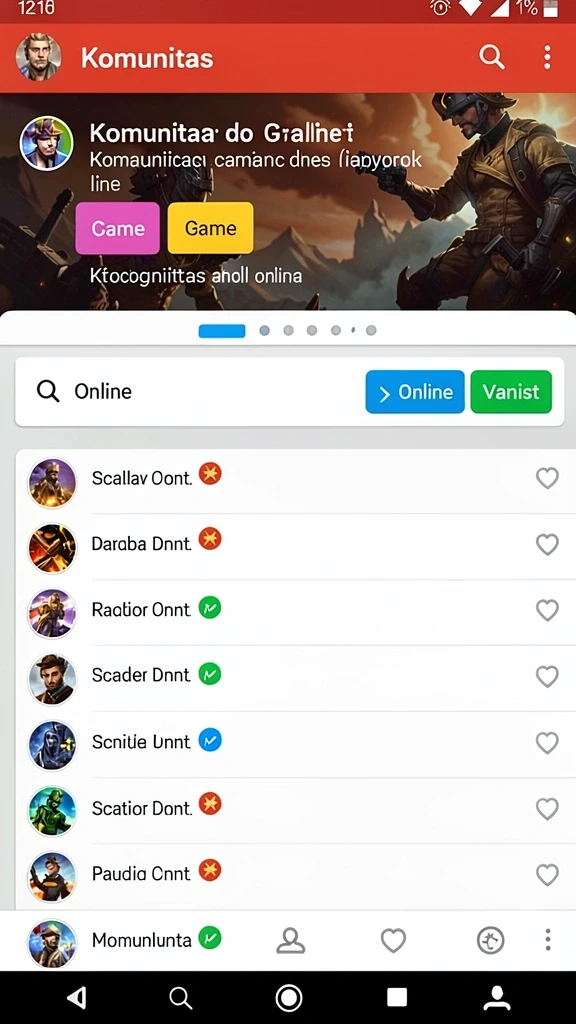
Task: Jump to second banner page dot
Action: pyautogui.click(x=264, y=330)
